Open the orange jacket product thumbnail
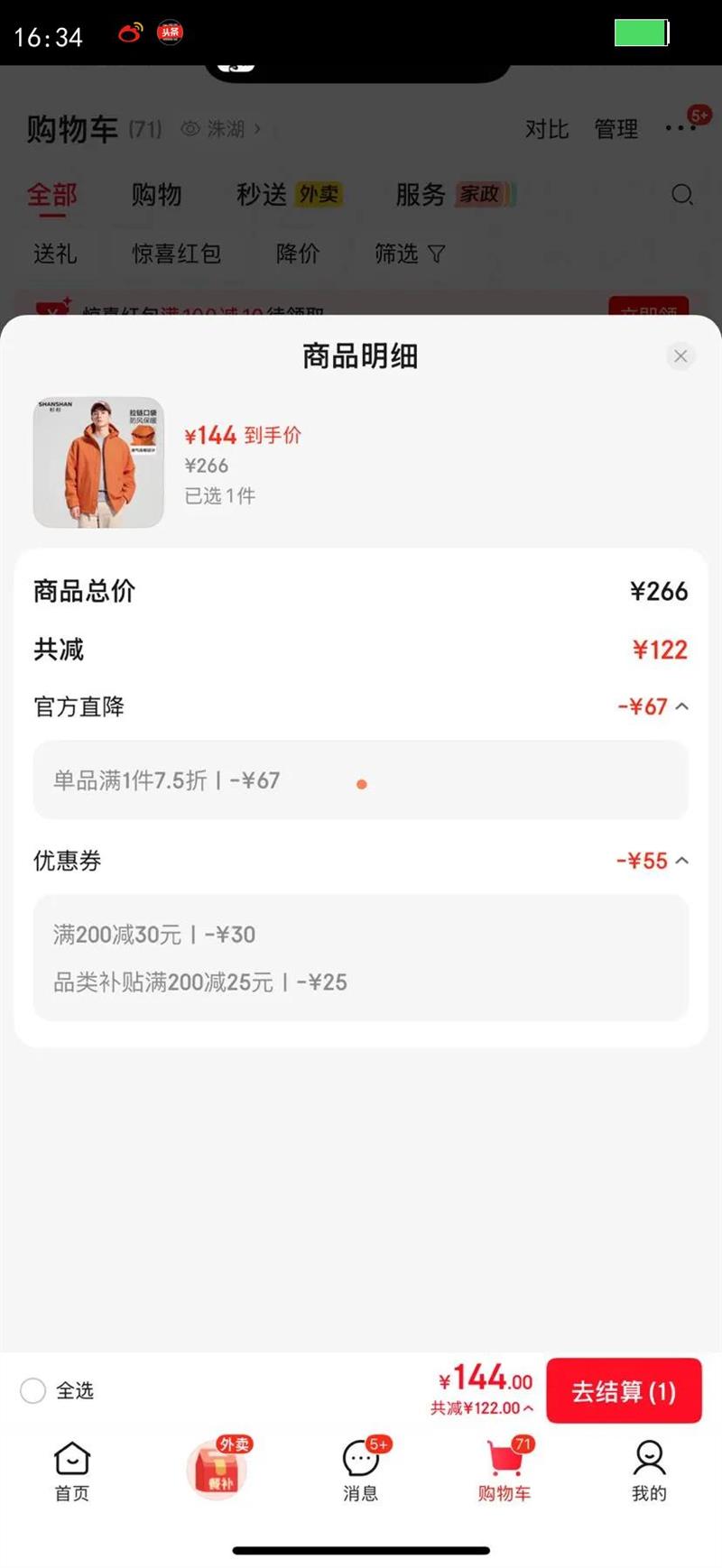This screenshot has width=722, height=1568. point(98,462)
